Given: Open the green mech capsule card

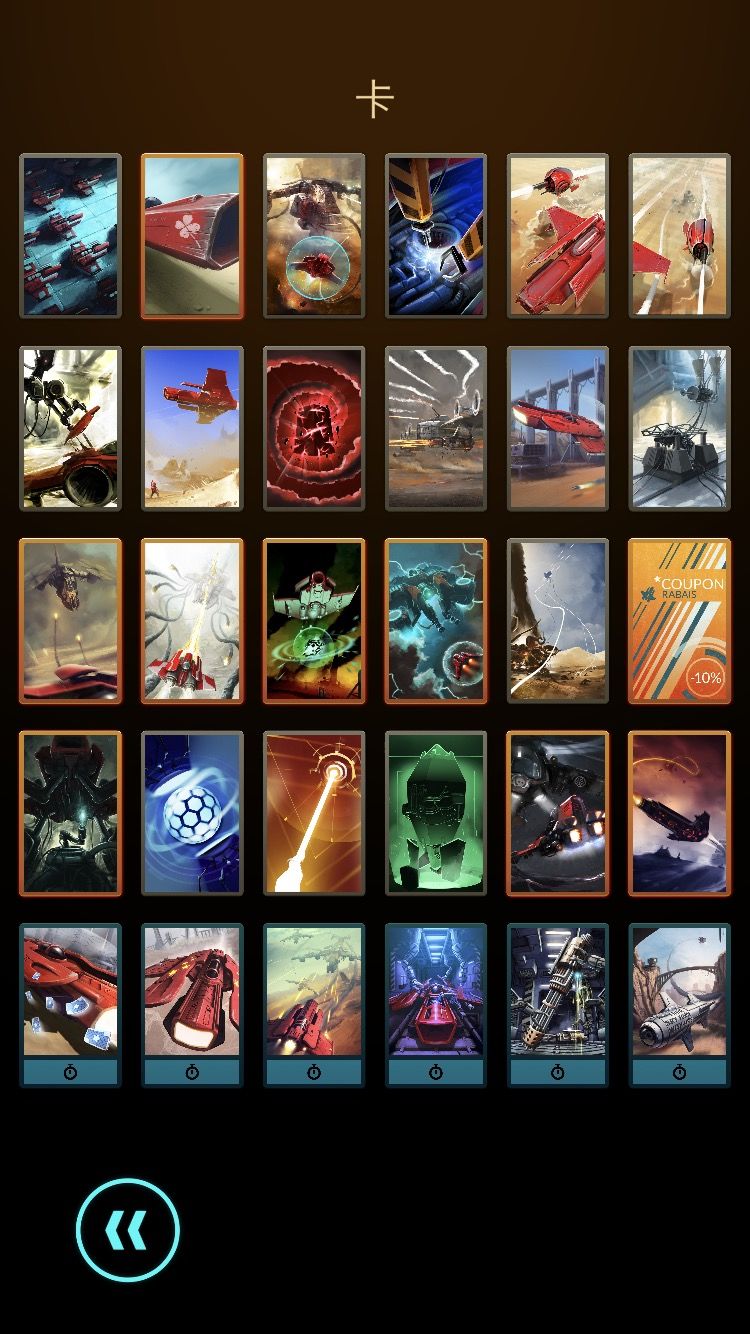Looking at the screenshot, I should tap(436, 813).
